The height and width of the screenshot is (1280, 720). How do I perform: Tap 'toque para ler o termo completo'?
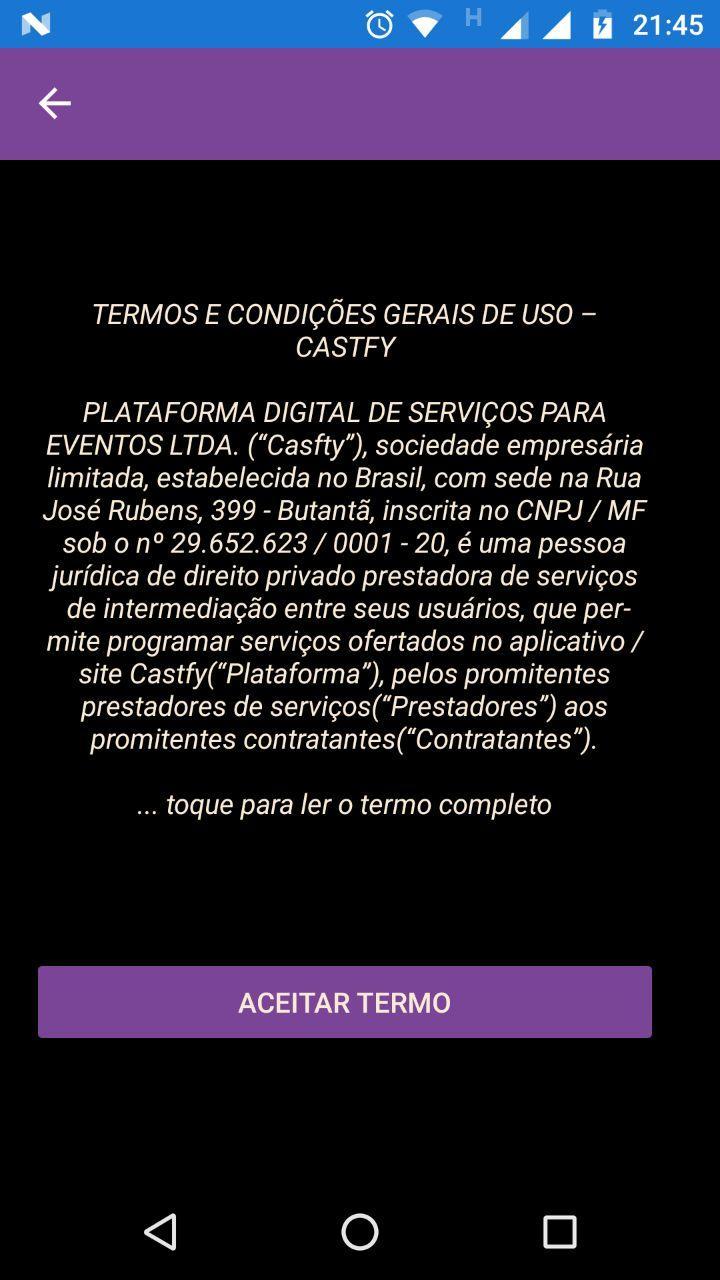[344, 804]
